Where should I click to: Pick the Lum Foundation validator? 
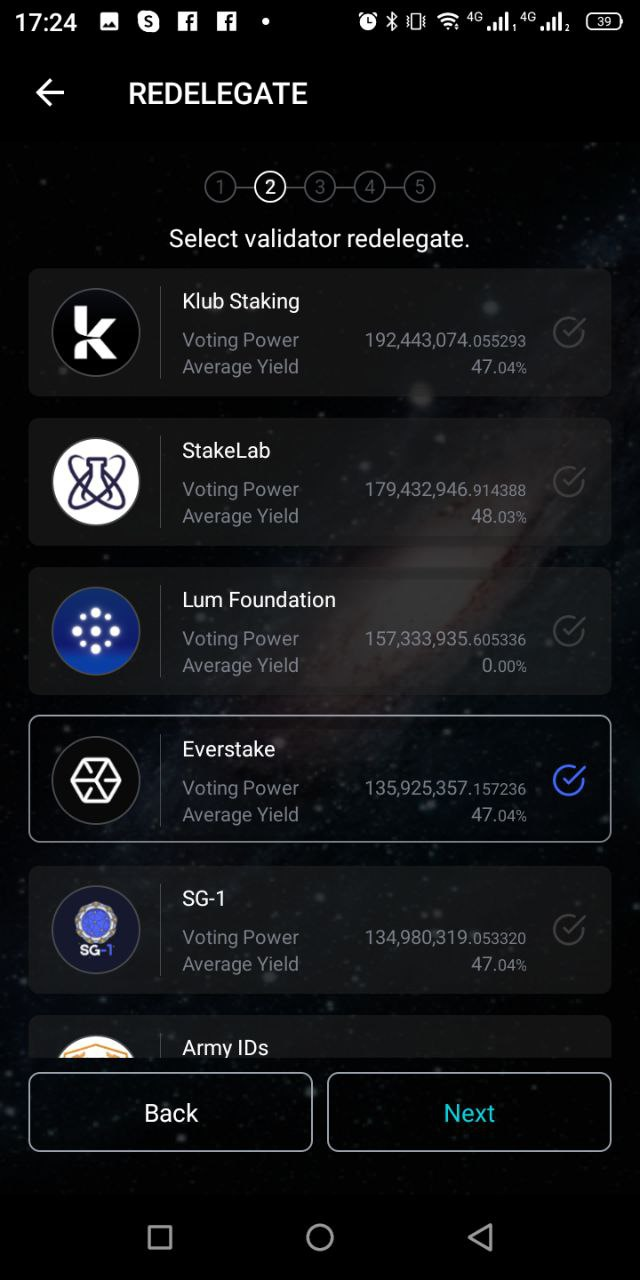[319, 630]
